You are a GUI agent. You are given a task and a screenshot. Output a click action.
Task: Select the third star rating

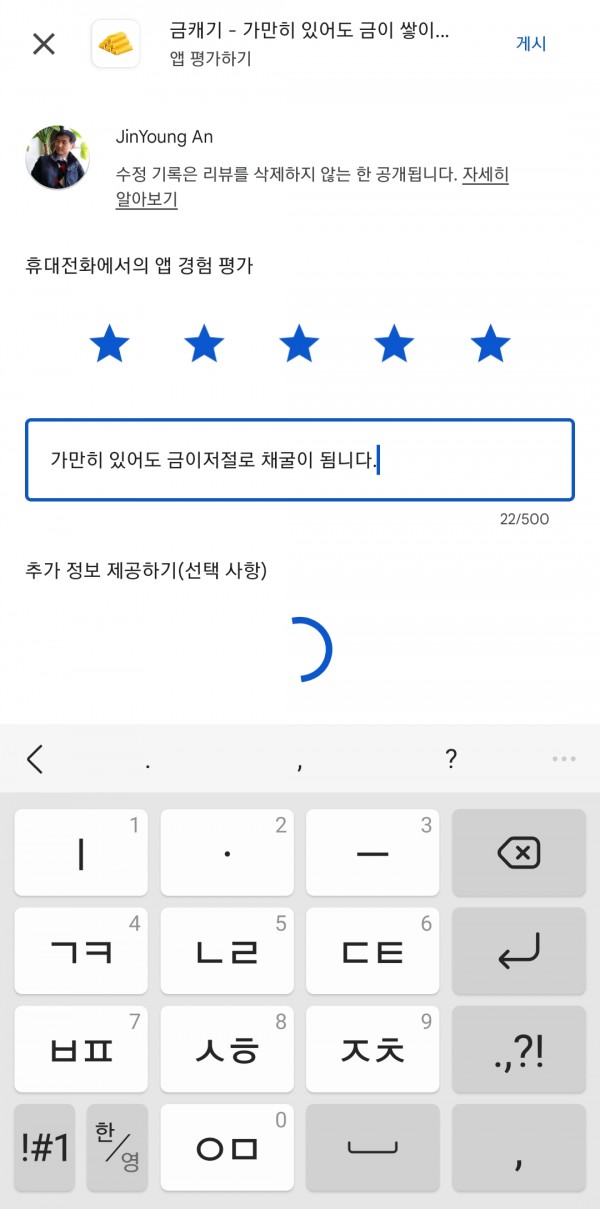pyautogui.click(x=299, y=344)
